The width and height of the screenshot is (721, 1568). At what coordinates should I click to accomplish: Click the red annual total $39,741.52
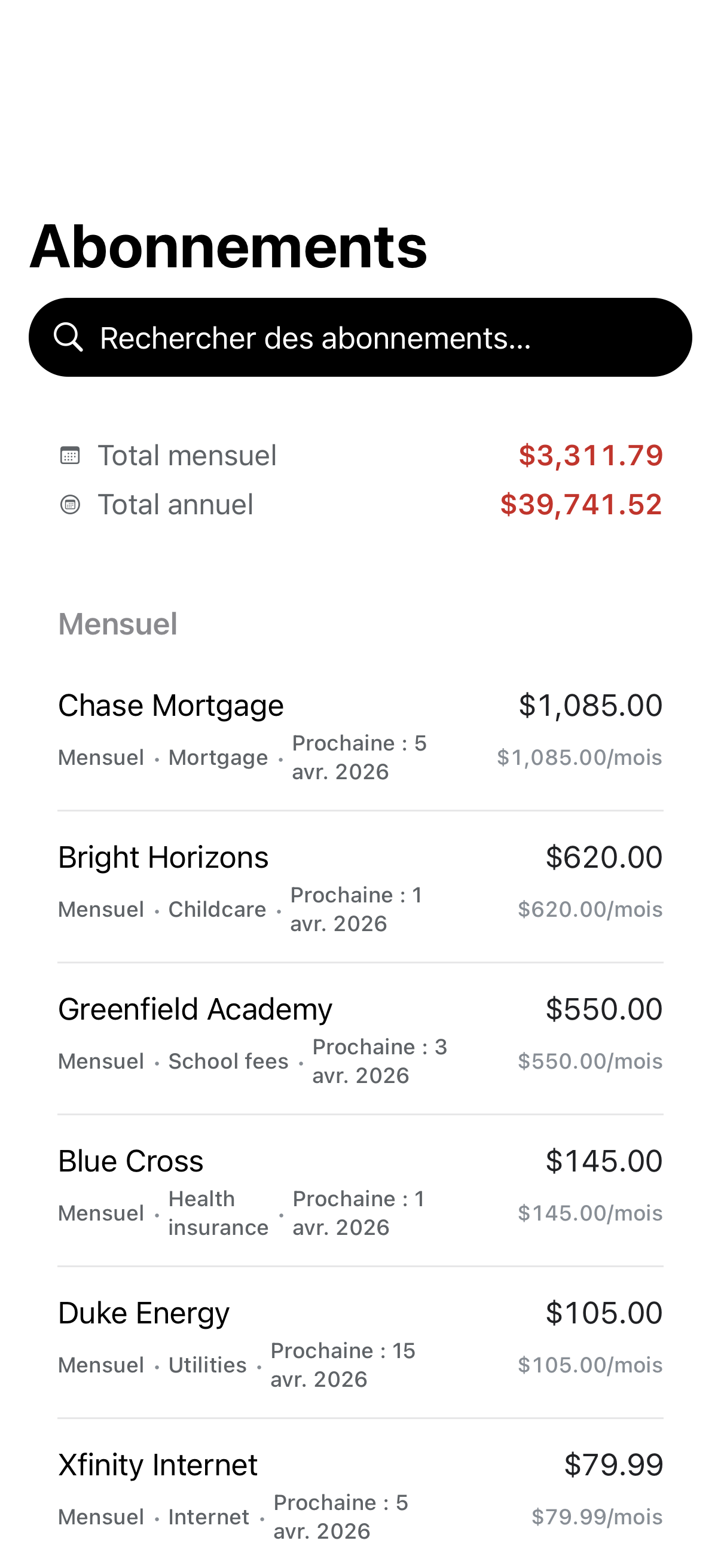(582, 504)
